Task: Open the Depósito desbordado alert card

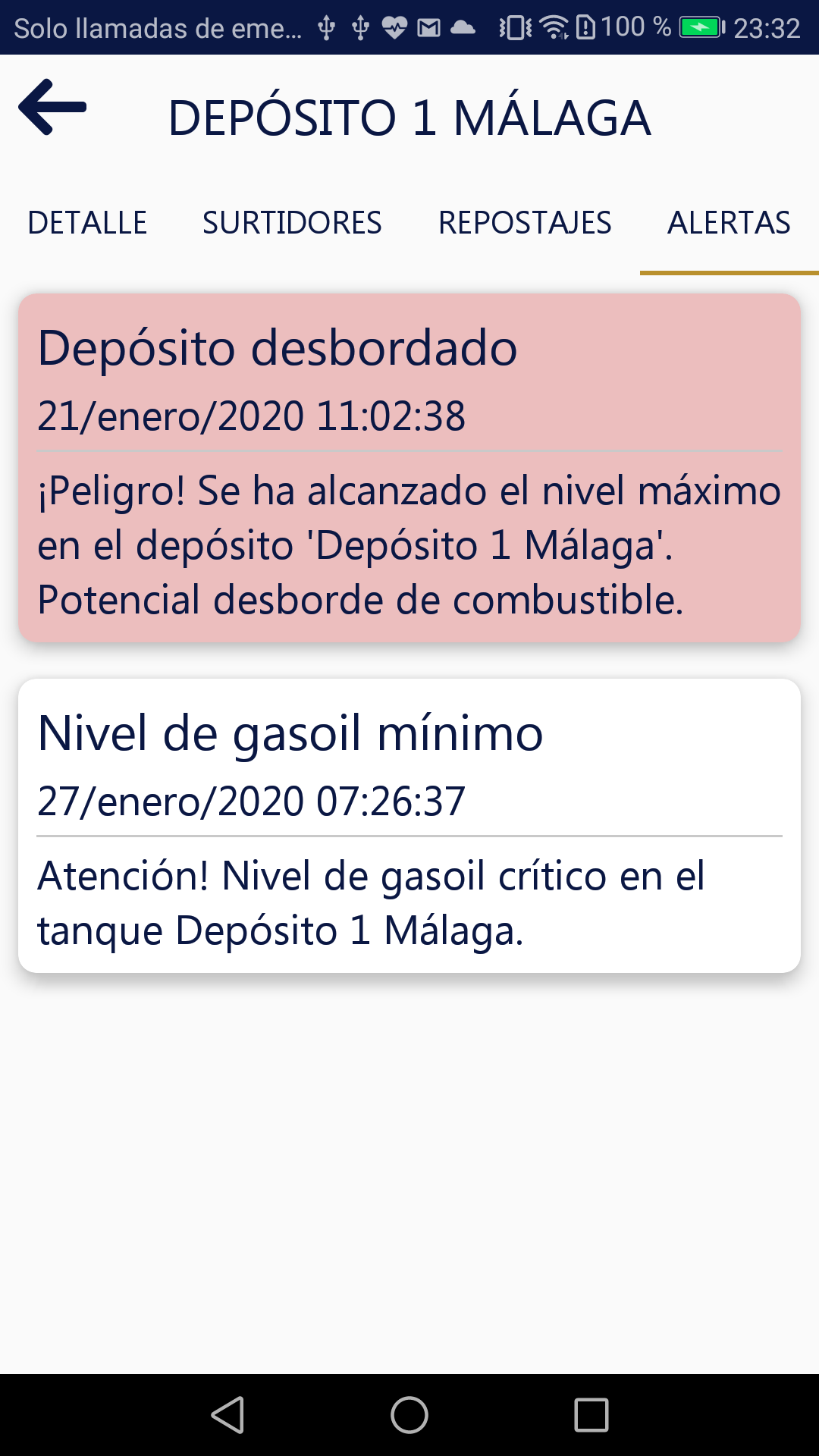Action: [409, 468]
